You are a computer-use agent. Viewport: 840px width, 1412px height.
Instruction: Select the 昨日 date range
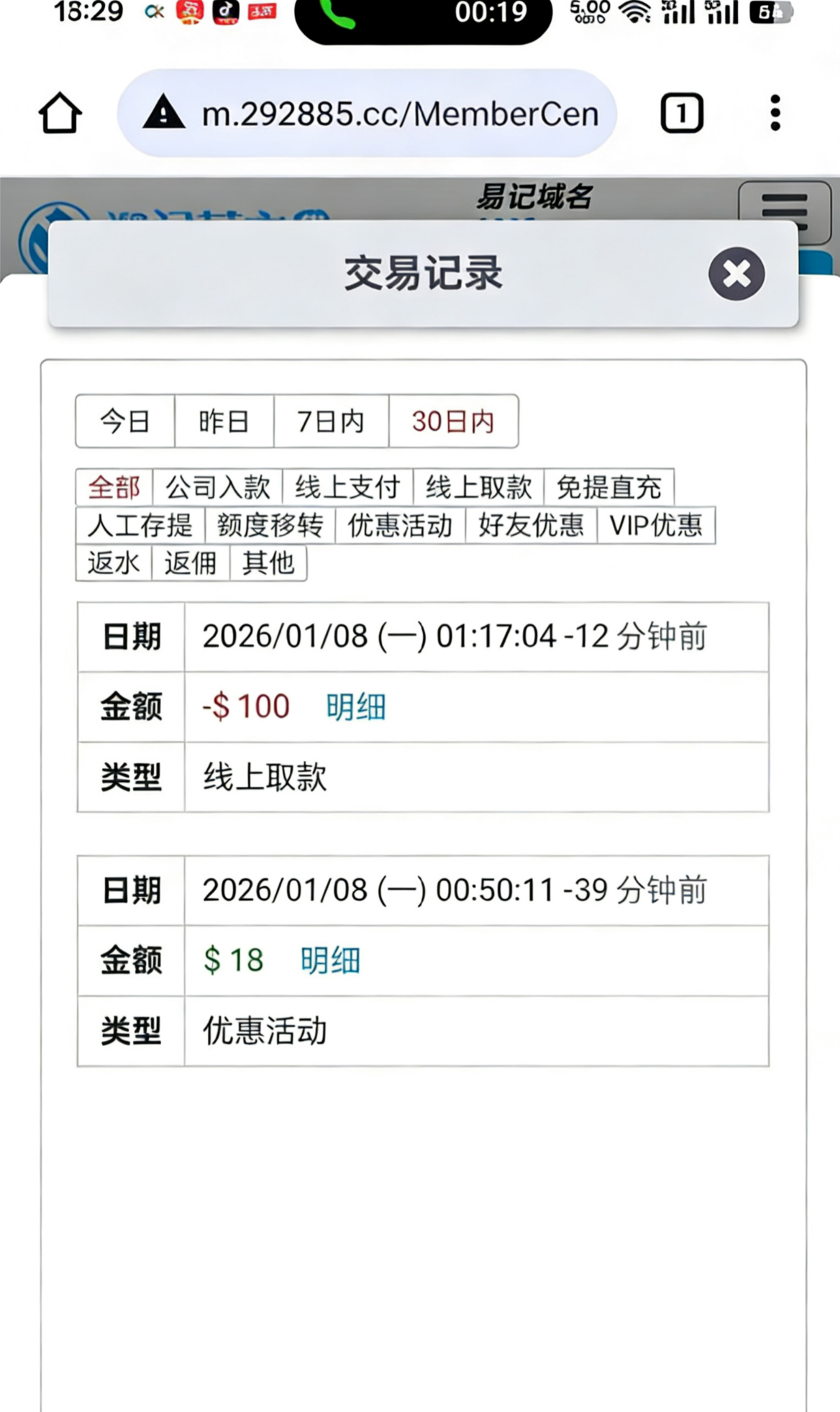point(224,421)
